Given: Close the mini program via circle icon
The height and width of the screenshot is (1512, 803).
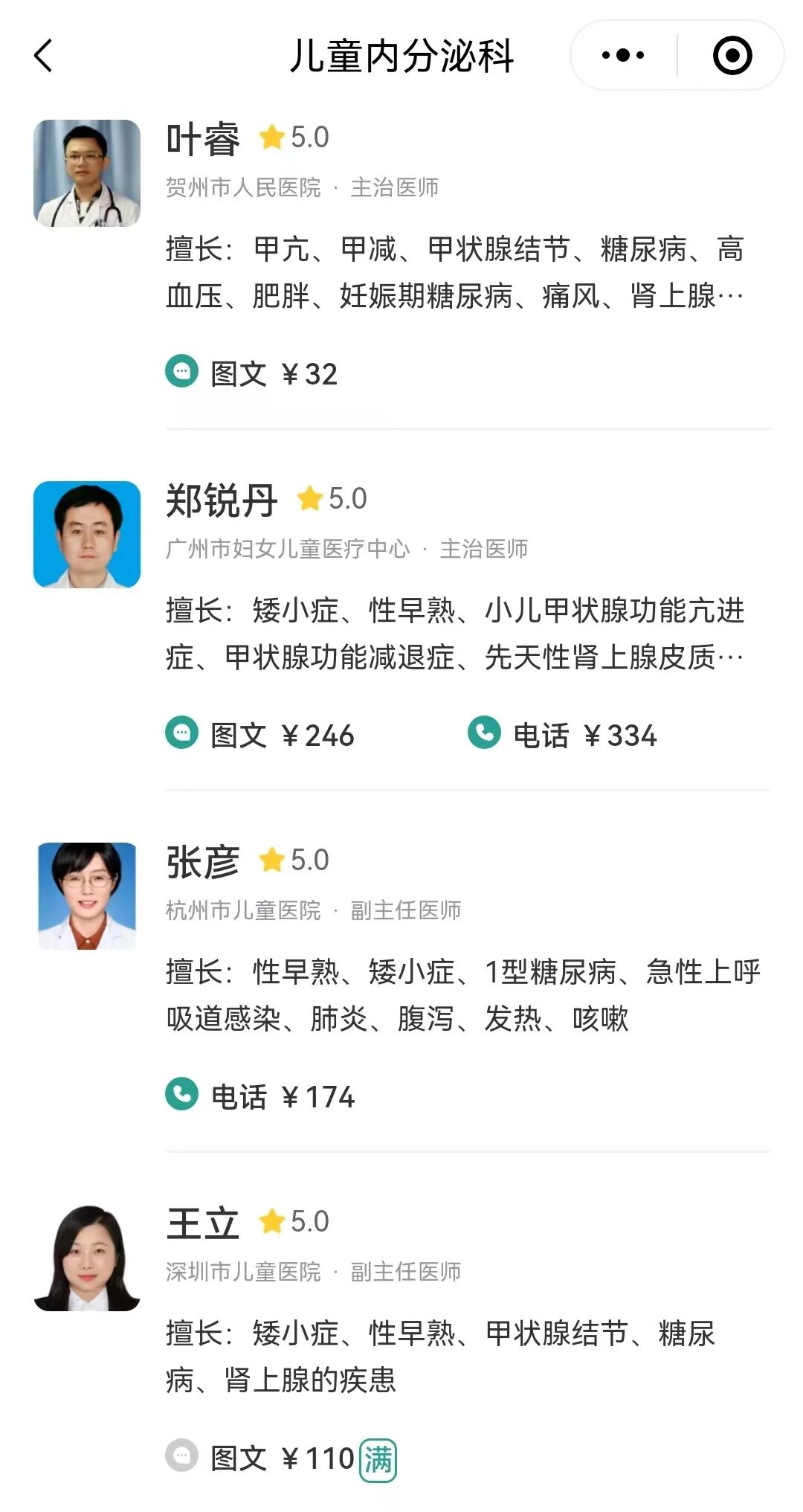Looking at the screenshot, I should pyautogui.click(x=732, y=55).
